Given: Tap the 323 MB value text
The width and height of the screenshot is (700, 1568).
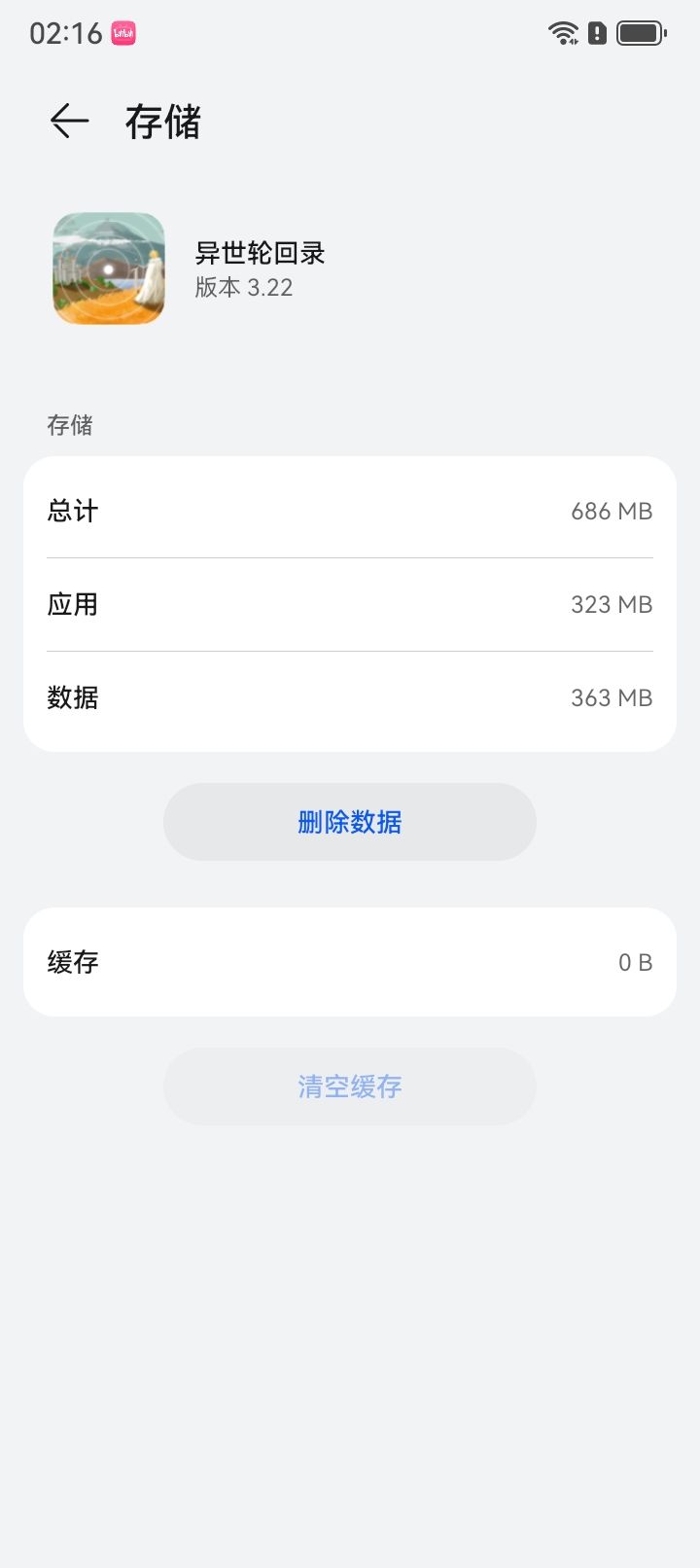Looking at the screenshot, I should 611,604.
